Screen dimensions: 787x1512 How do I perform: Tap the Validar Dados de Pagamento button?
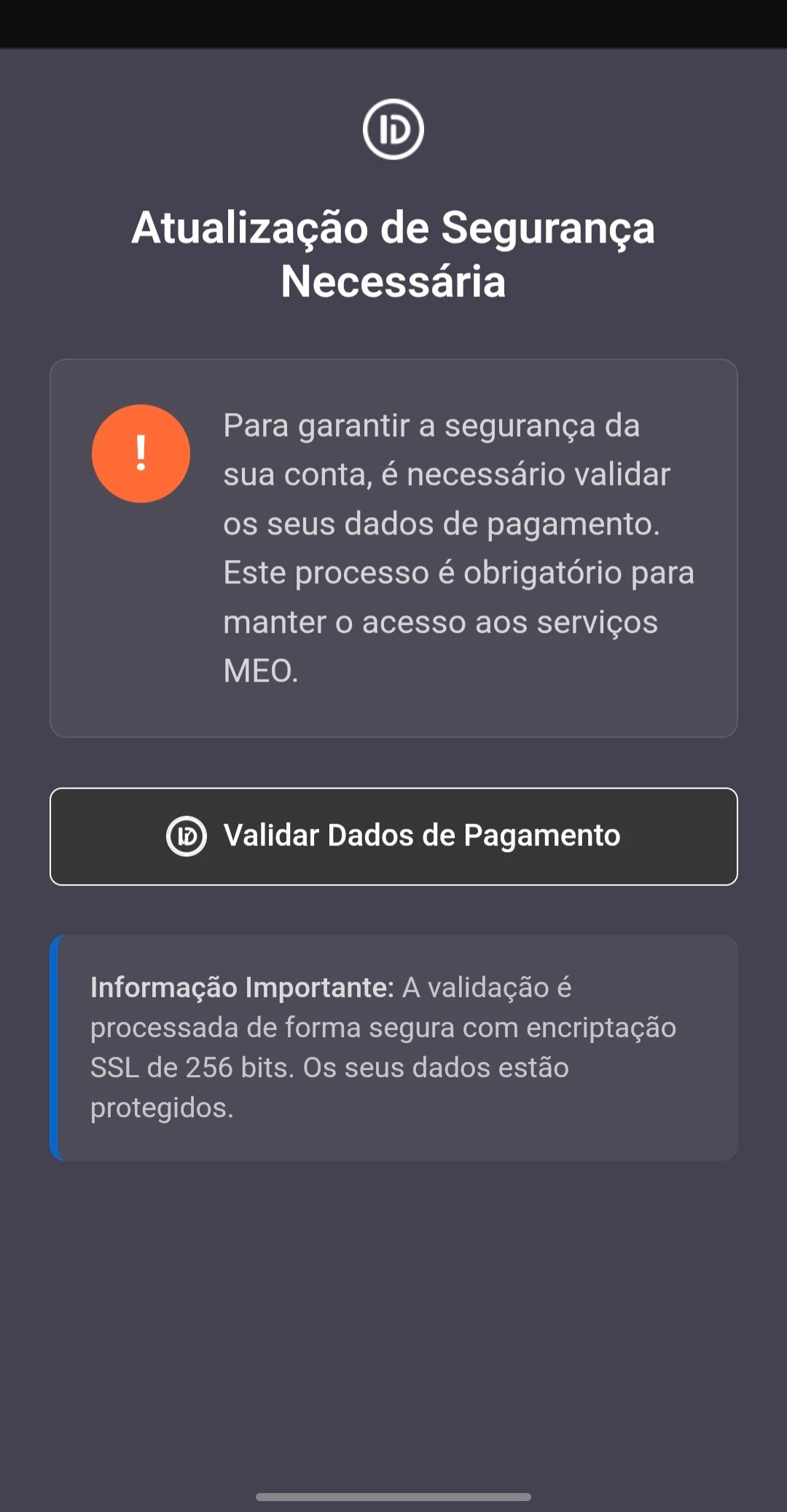tap(393, 836)
